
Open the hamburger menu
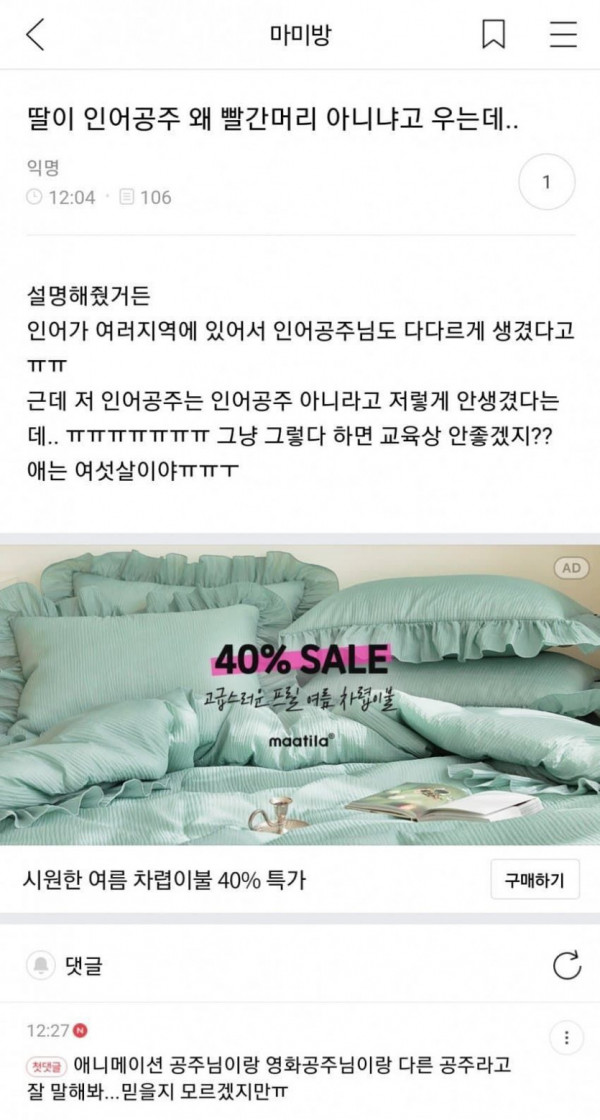click(563, 35)
